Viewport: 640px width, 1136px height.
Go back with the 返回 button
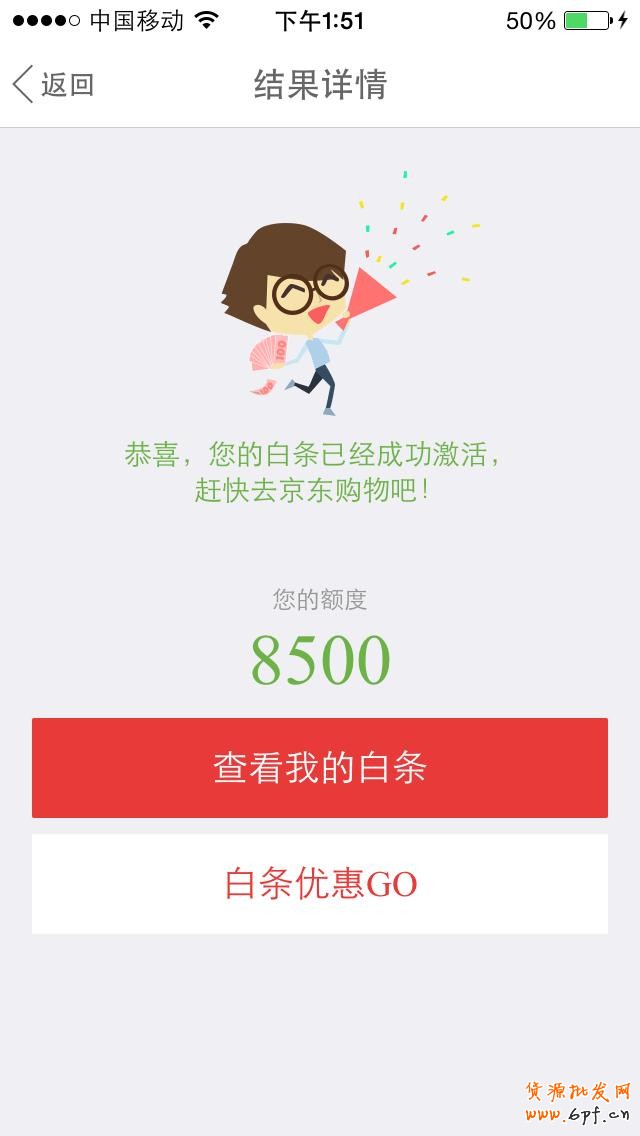click(x=54, y=85)
